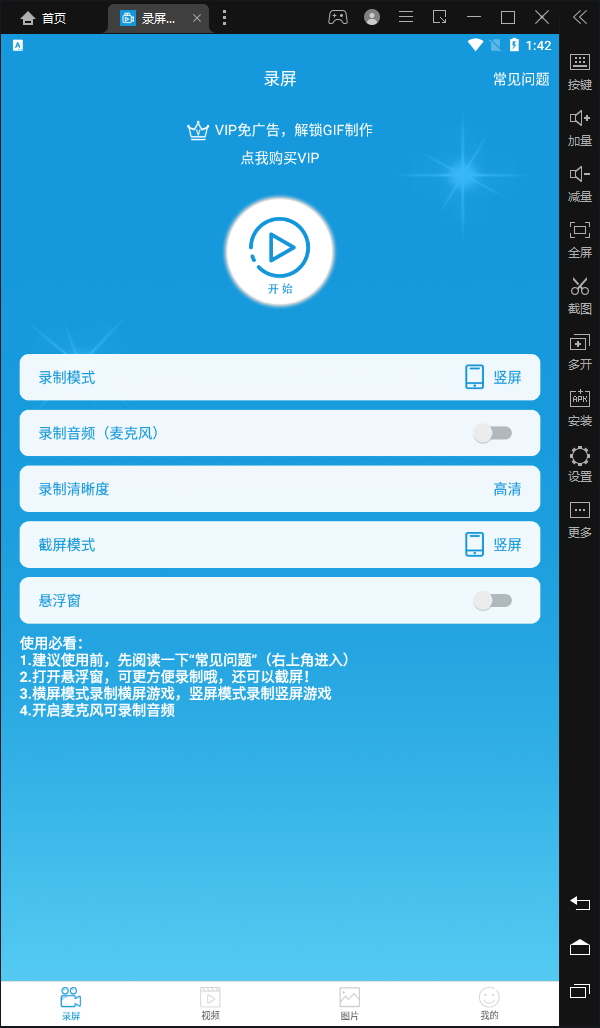600x1028 pixels.
Task: Tap the 加量 volume up button
Action: pyautogui.click(x=580, y=127)
